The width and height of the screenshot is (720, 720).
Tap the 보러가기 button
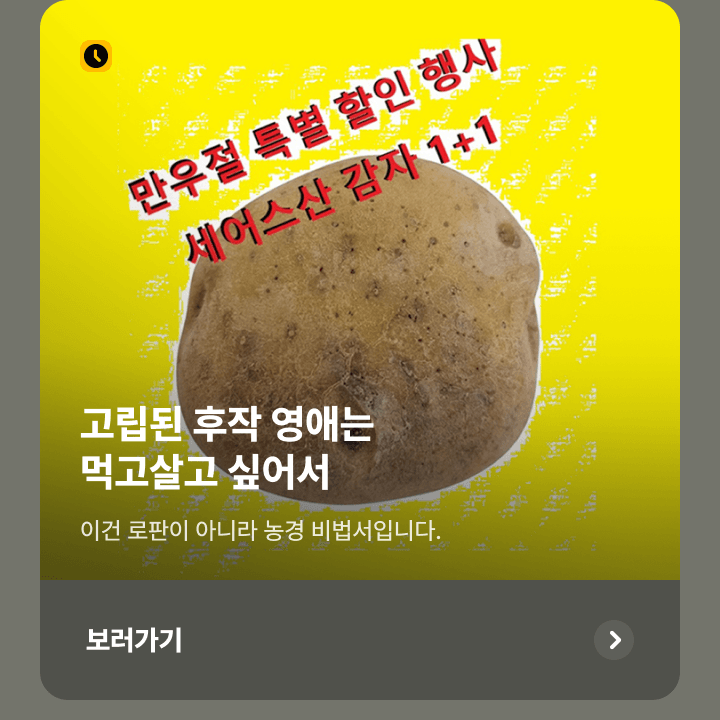[x=359, y=640]
